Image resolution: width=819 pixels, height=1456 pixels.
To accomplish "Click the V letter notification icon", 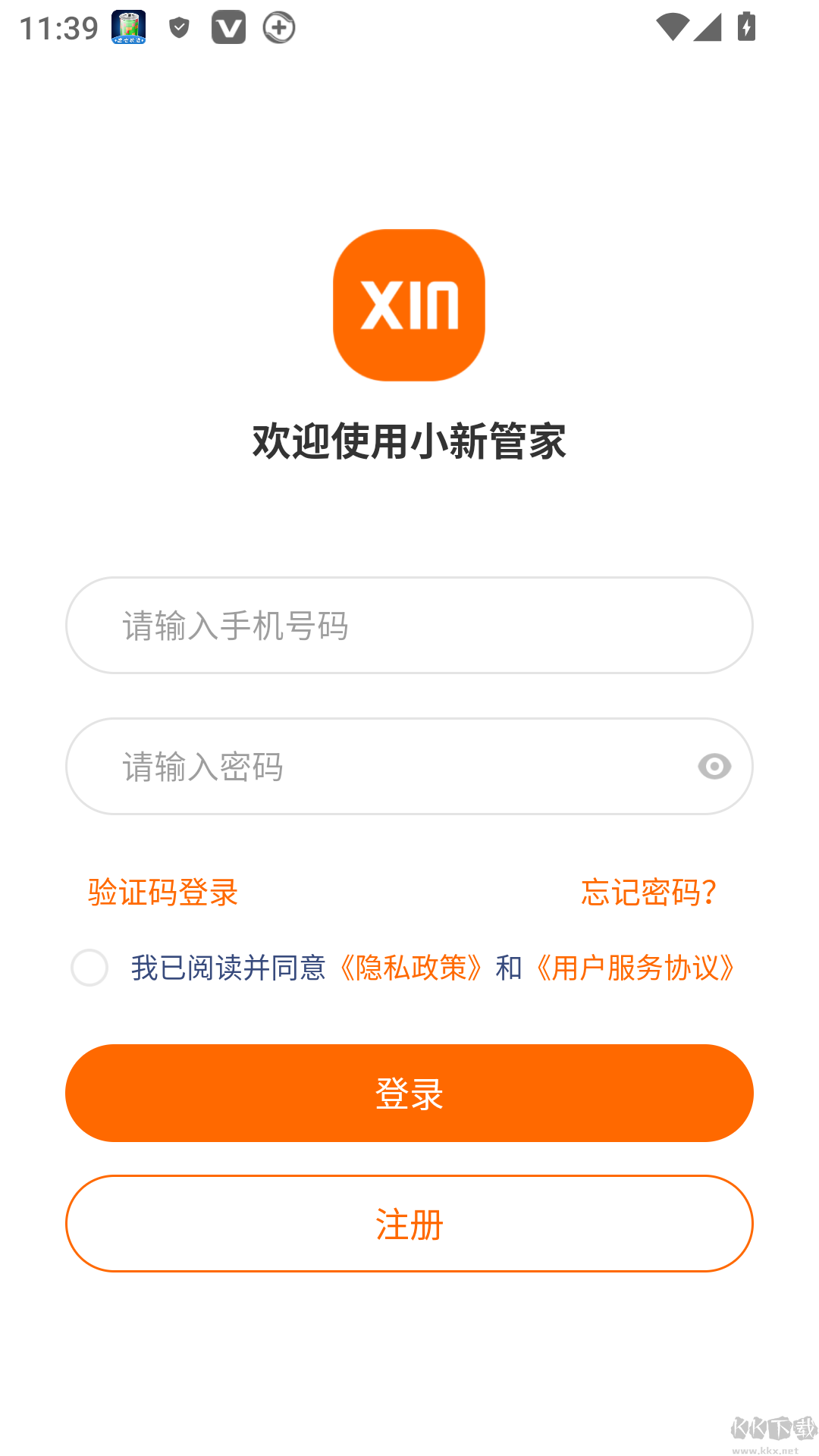I will [x=229, y=27].
